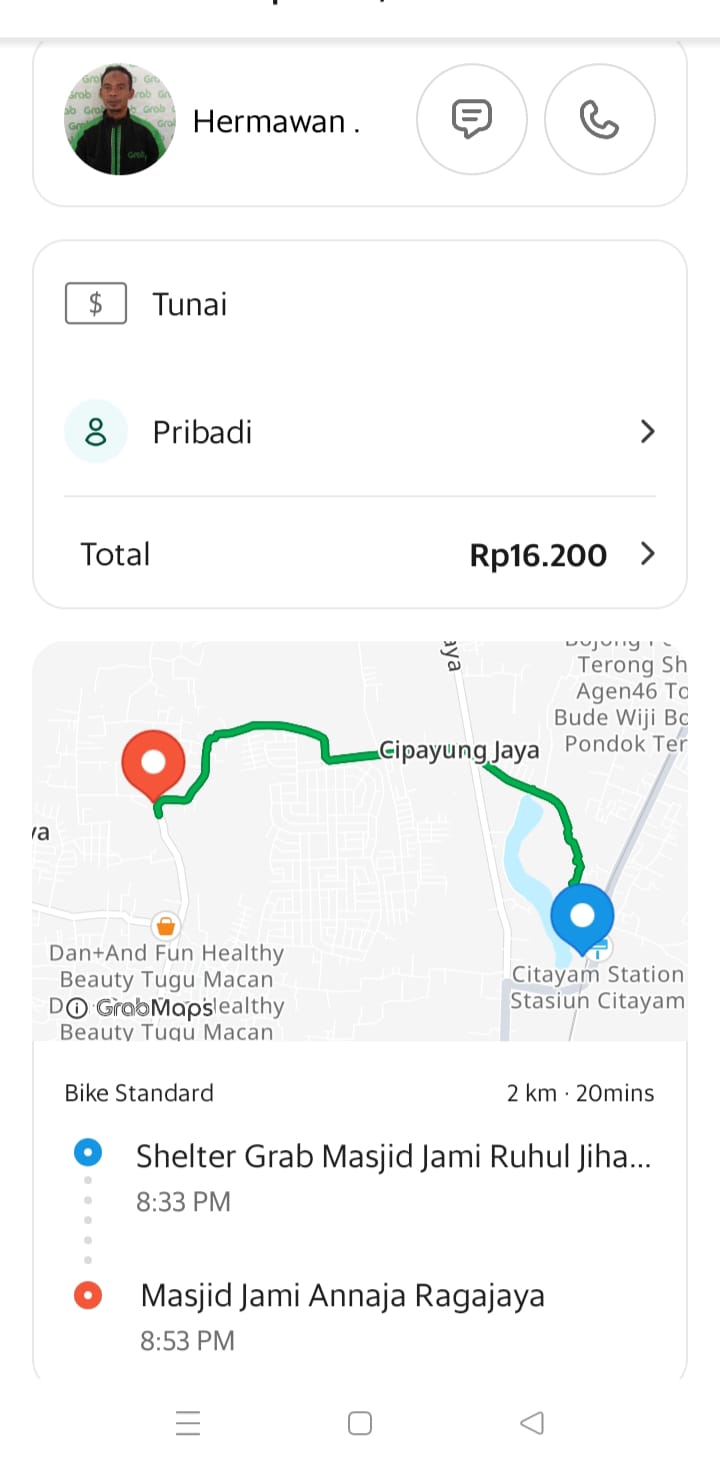View Hermawan's driver profile photo

pyautogui.click(x=121, y=120)
